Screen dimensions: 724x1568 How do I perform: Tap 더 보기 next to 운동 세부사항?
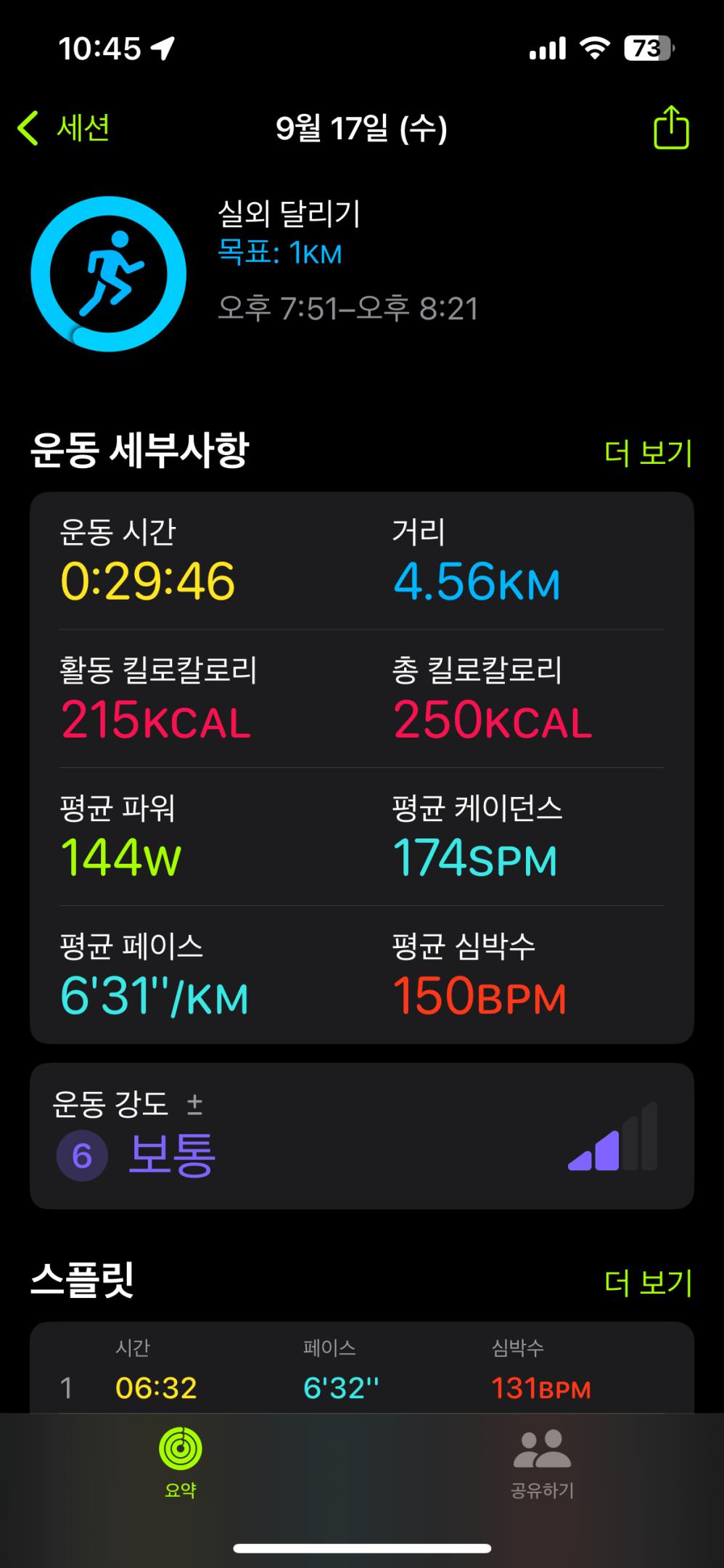pos(648,453)
